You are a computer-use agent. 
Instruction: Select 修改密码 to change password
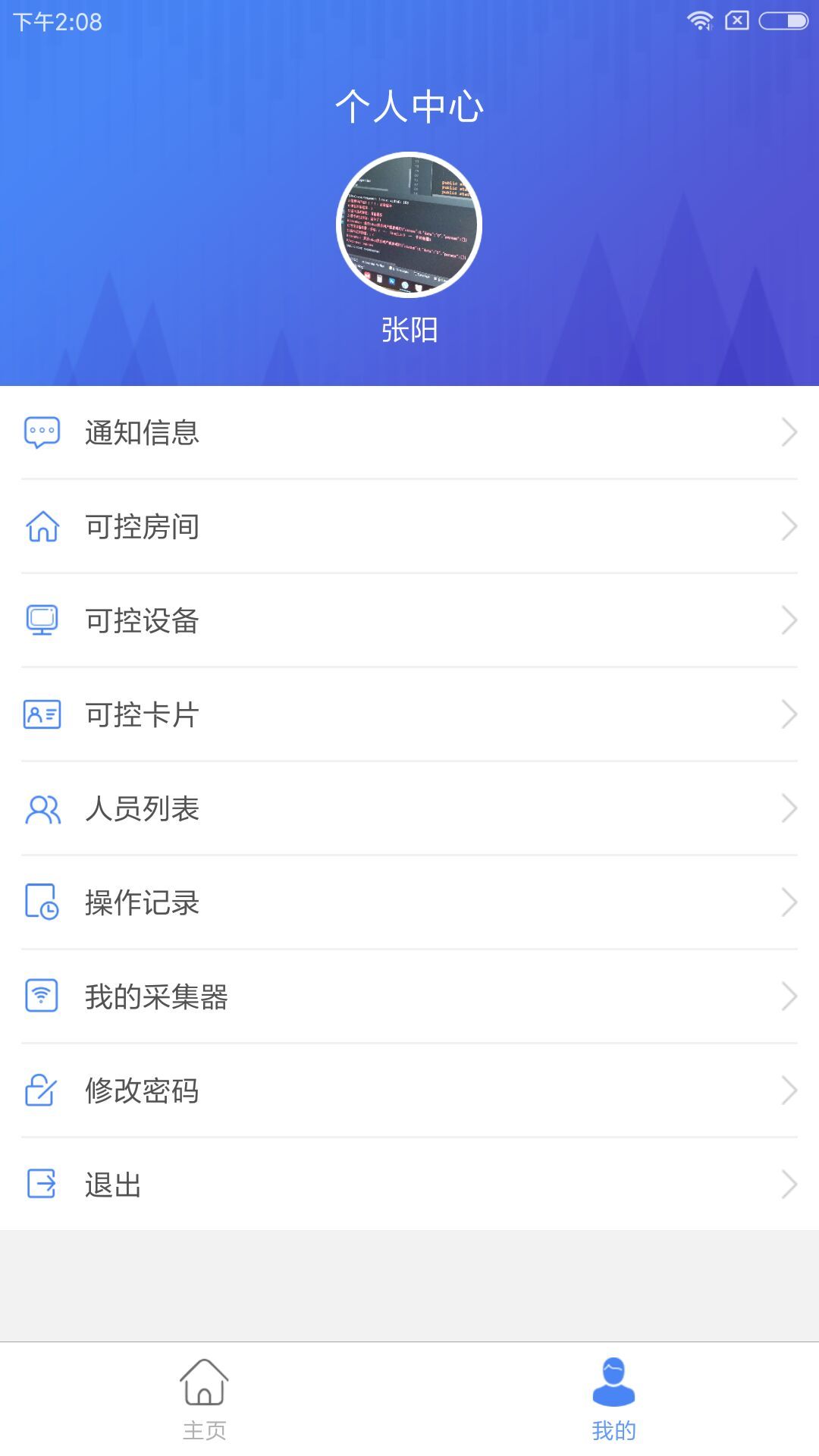[409, 1090]
